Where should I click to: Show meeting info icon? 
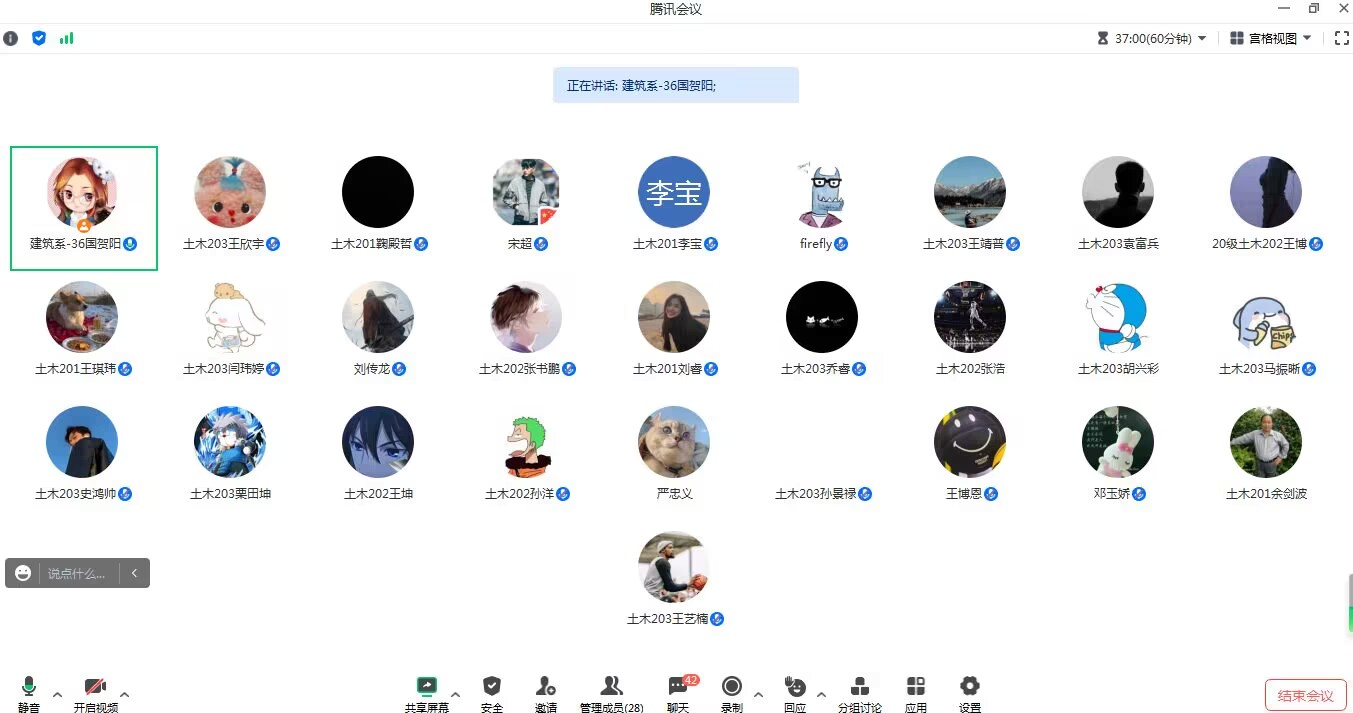click(x=11, y=38)
